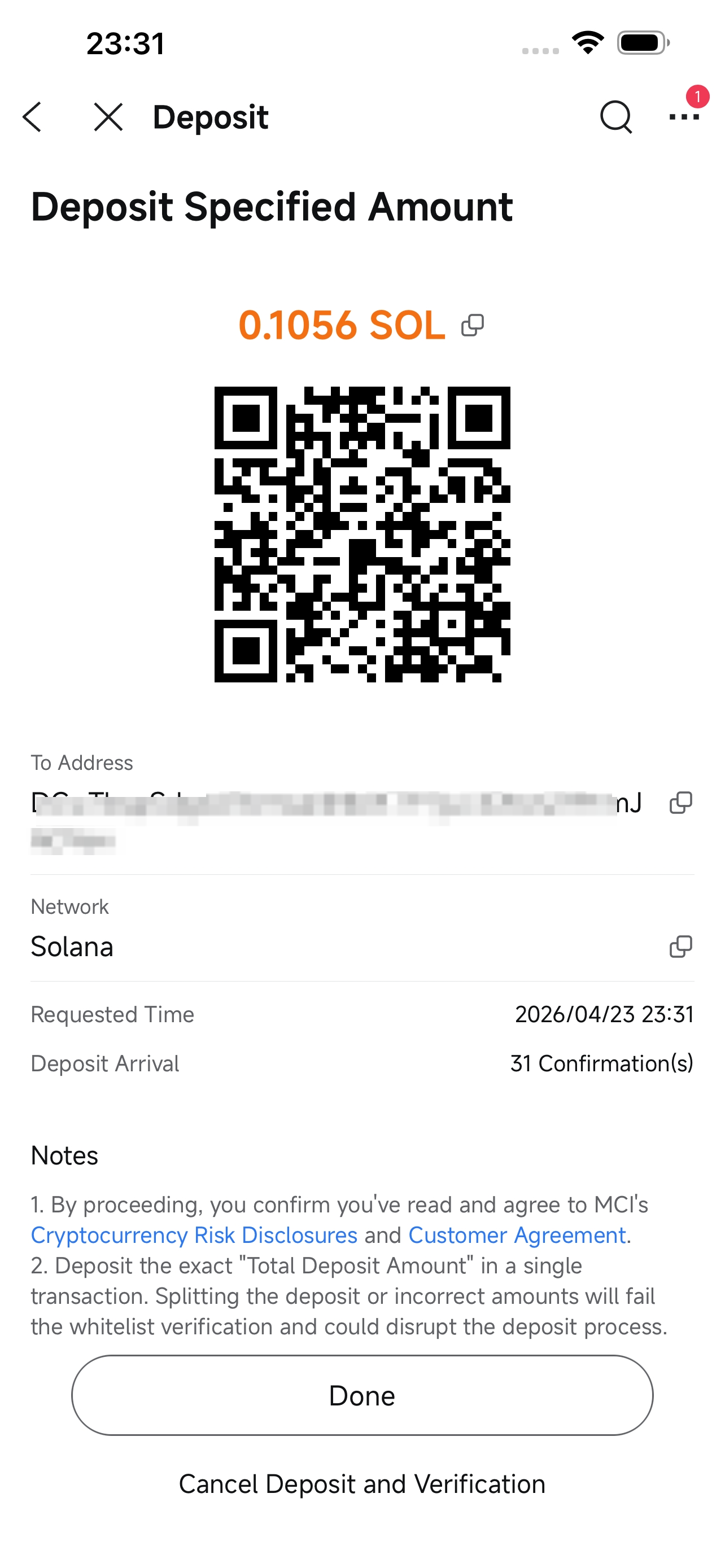Image resolution: width=725 pixels, height=1568 pixels.
Task: Close the Deposit page with the X
Action: pyautogui.click(x=108, y=117)
